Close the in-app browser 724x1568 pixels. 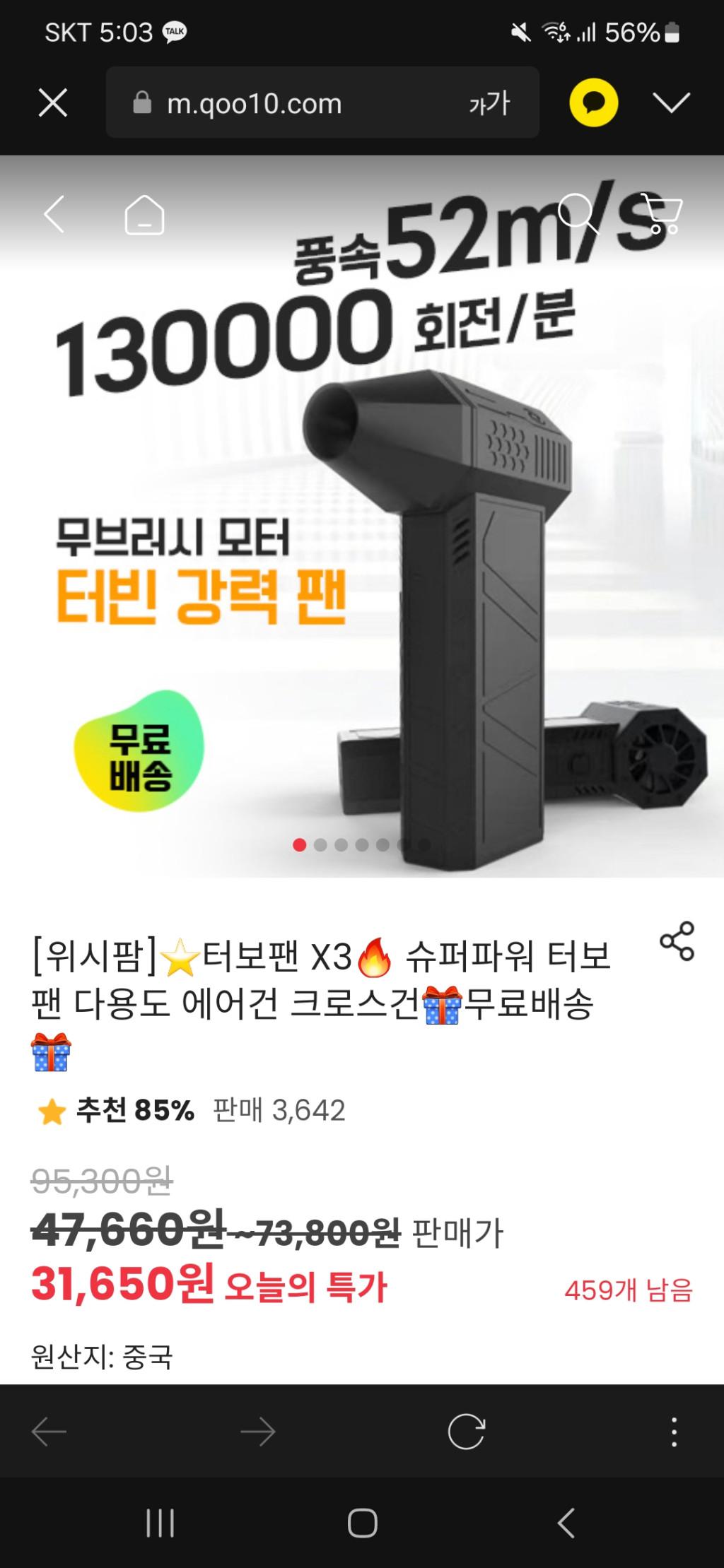pos(53,102)
